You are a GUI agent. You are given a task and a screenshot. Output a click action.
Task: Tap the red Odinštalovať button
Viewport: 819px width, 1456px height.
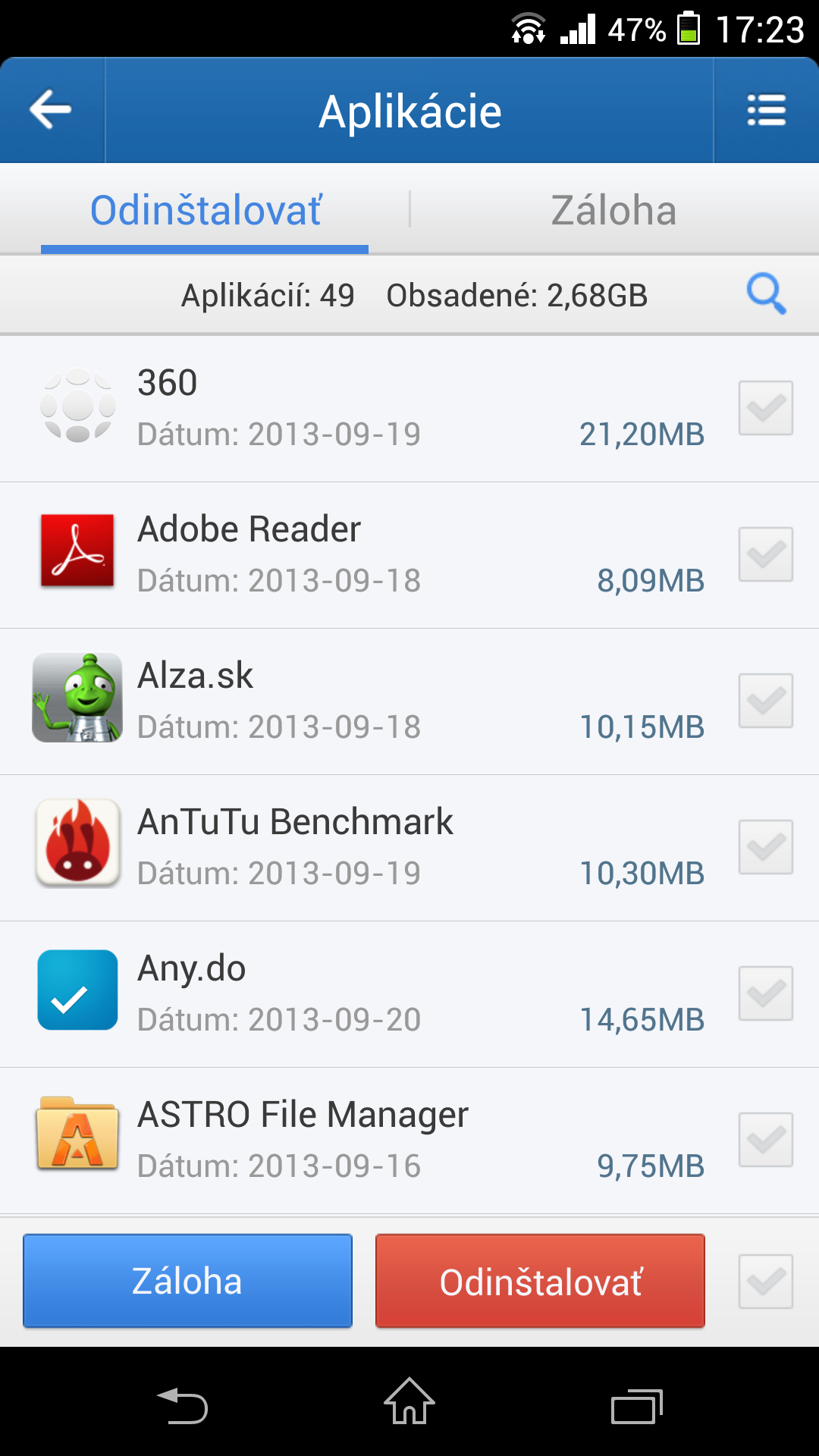pos(540,1281)
